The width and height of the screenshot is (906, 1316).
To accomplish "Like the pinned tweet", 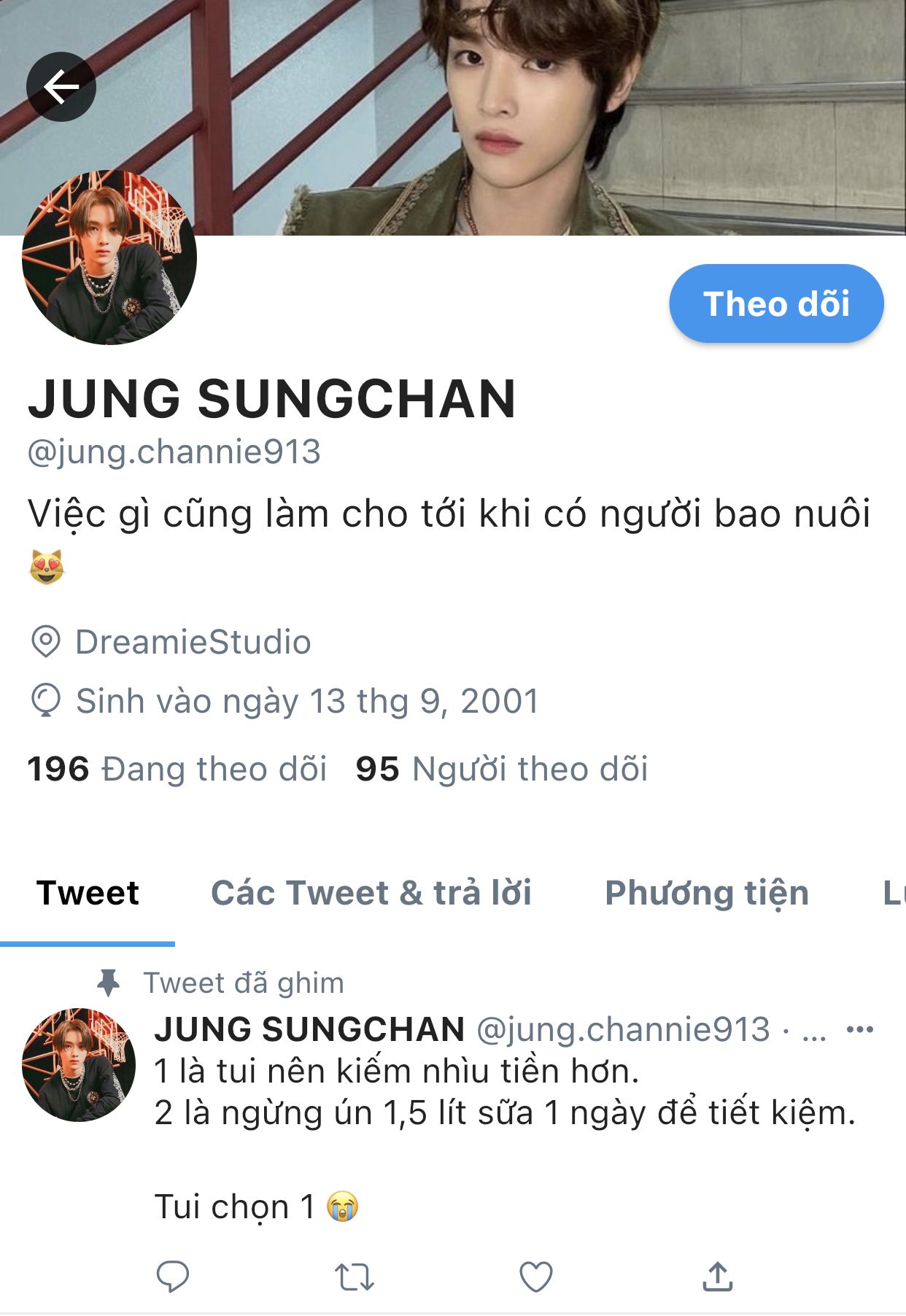I will pyautogui.click(x=535, y=1277).
